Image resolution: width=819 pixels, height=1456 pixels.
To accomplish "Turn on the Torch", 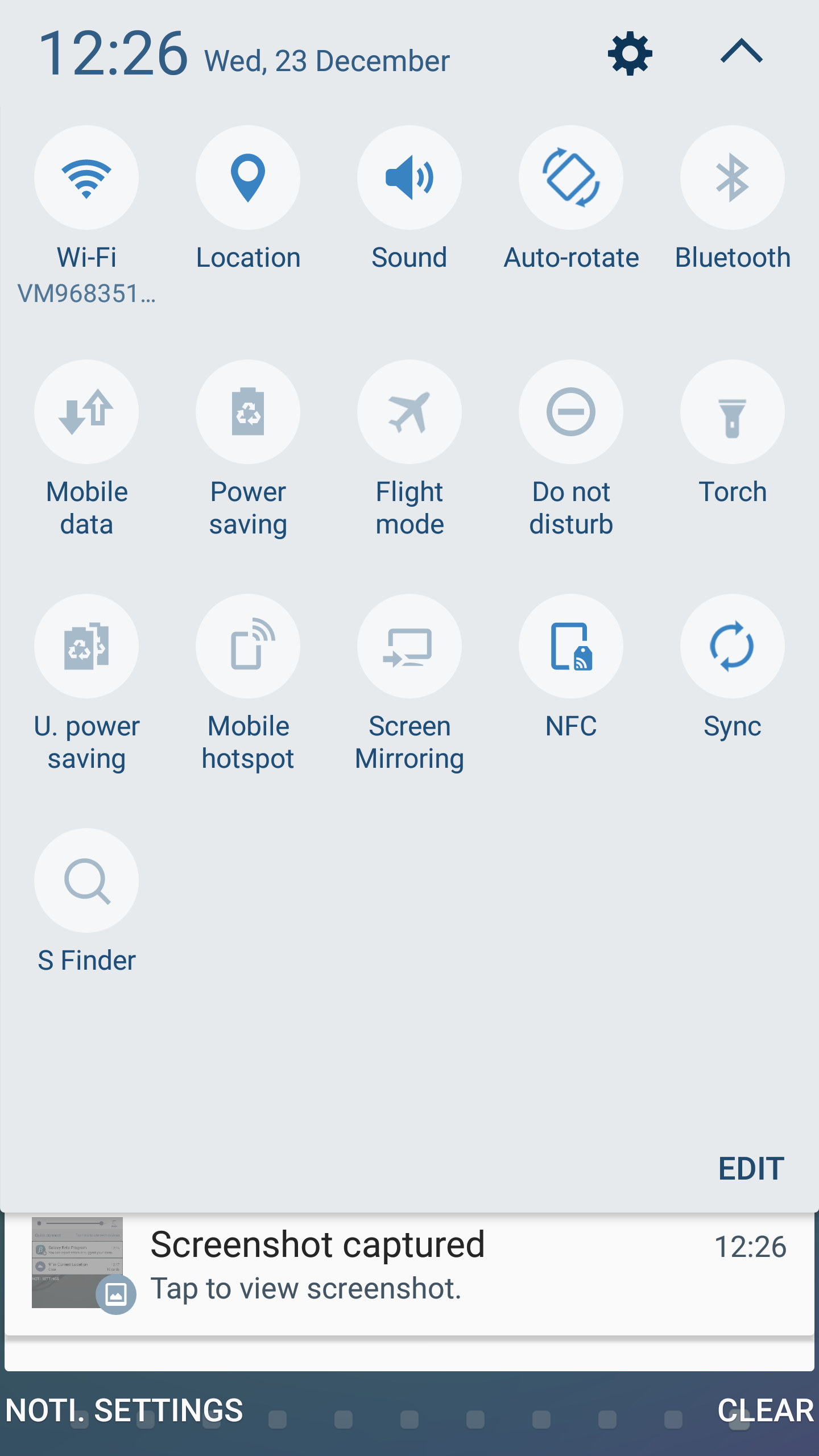I will click(x=733, y=412).
